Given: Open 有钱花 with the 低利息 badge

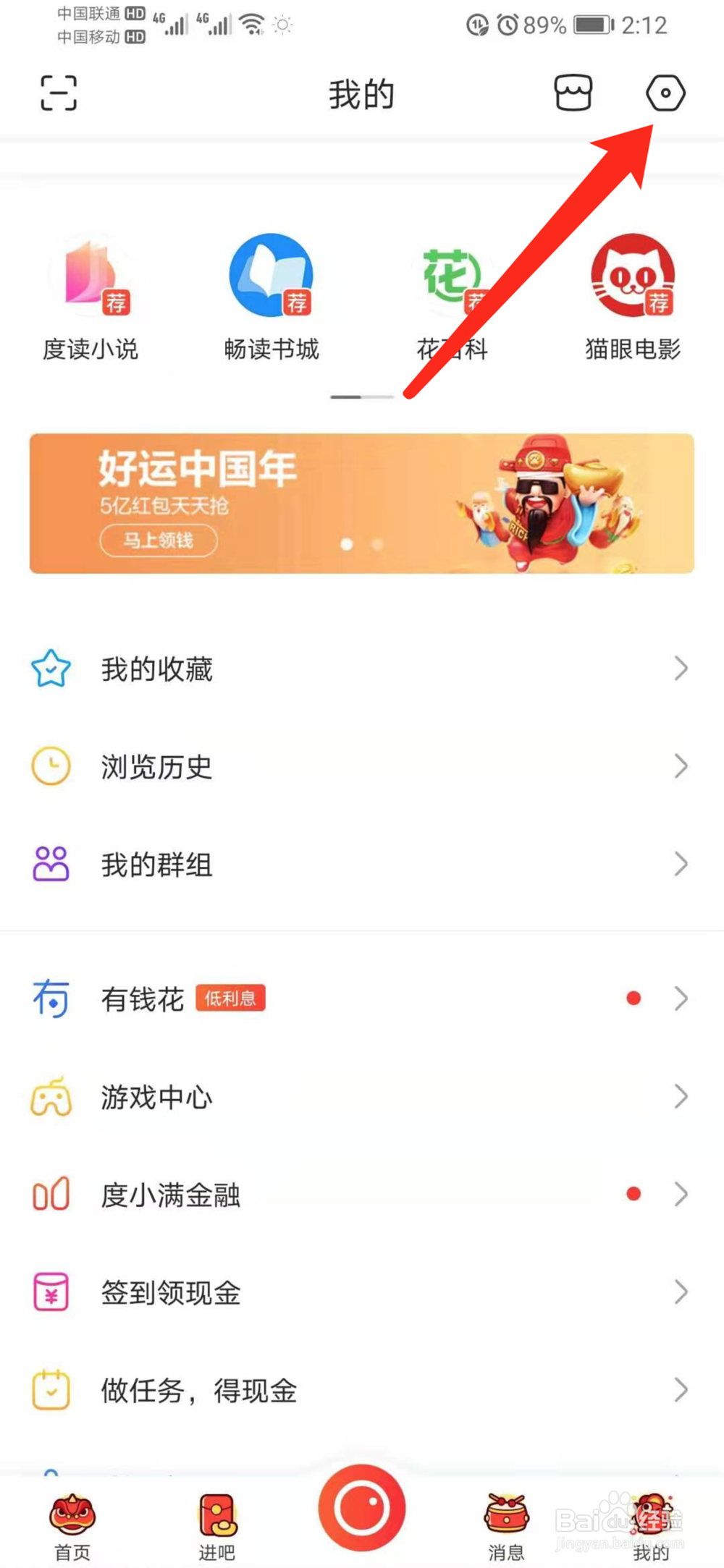Looking at the screenshot, I should click(x=362, y=999).
